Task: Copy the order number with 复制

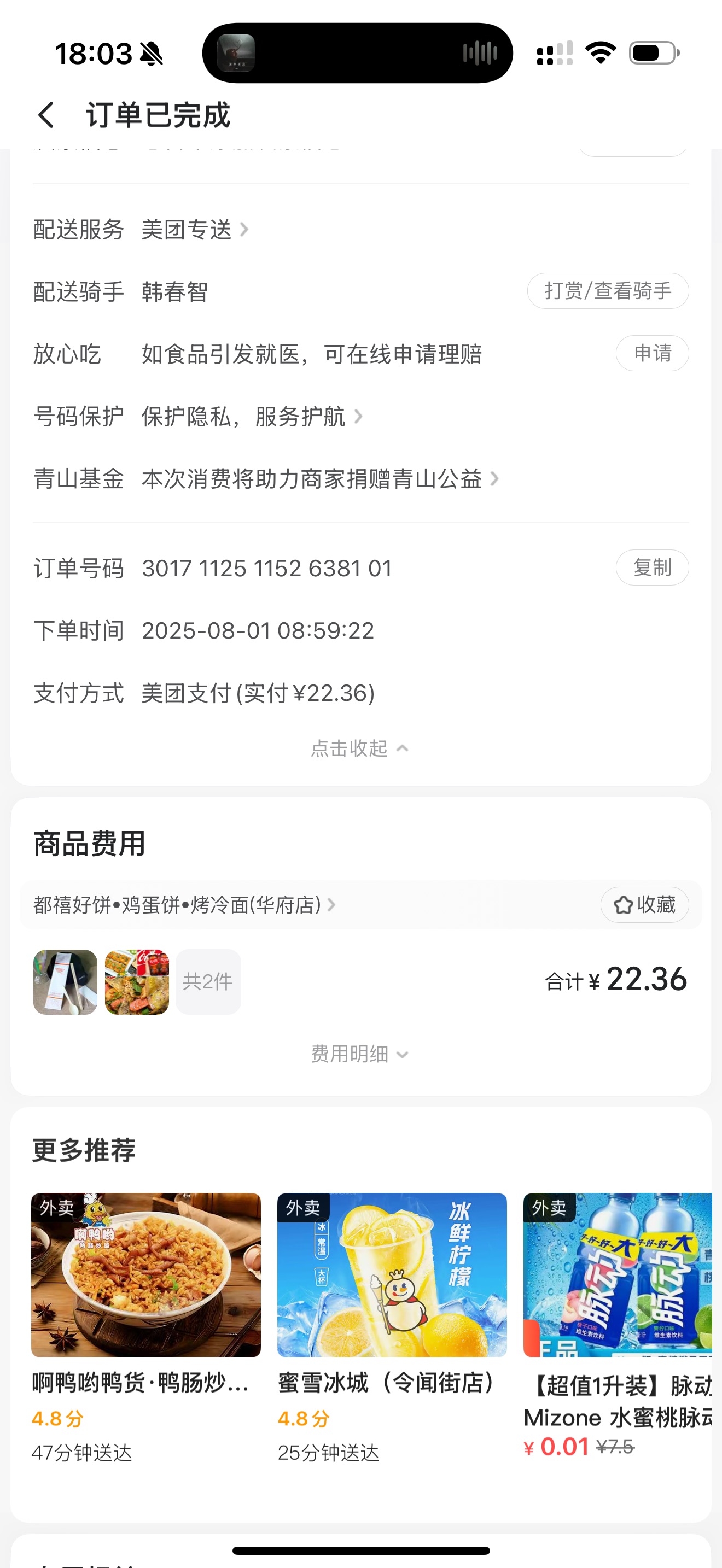Action: pyautogui.click(x=652, y=568)
